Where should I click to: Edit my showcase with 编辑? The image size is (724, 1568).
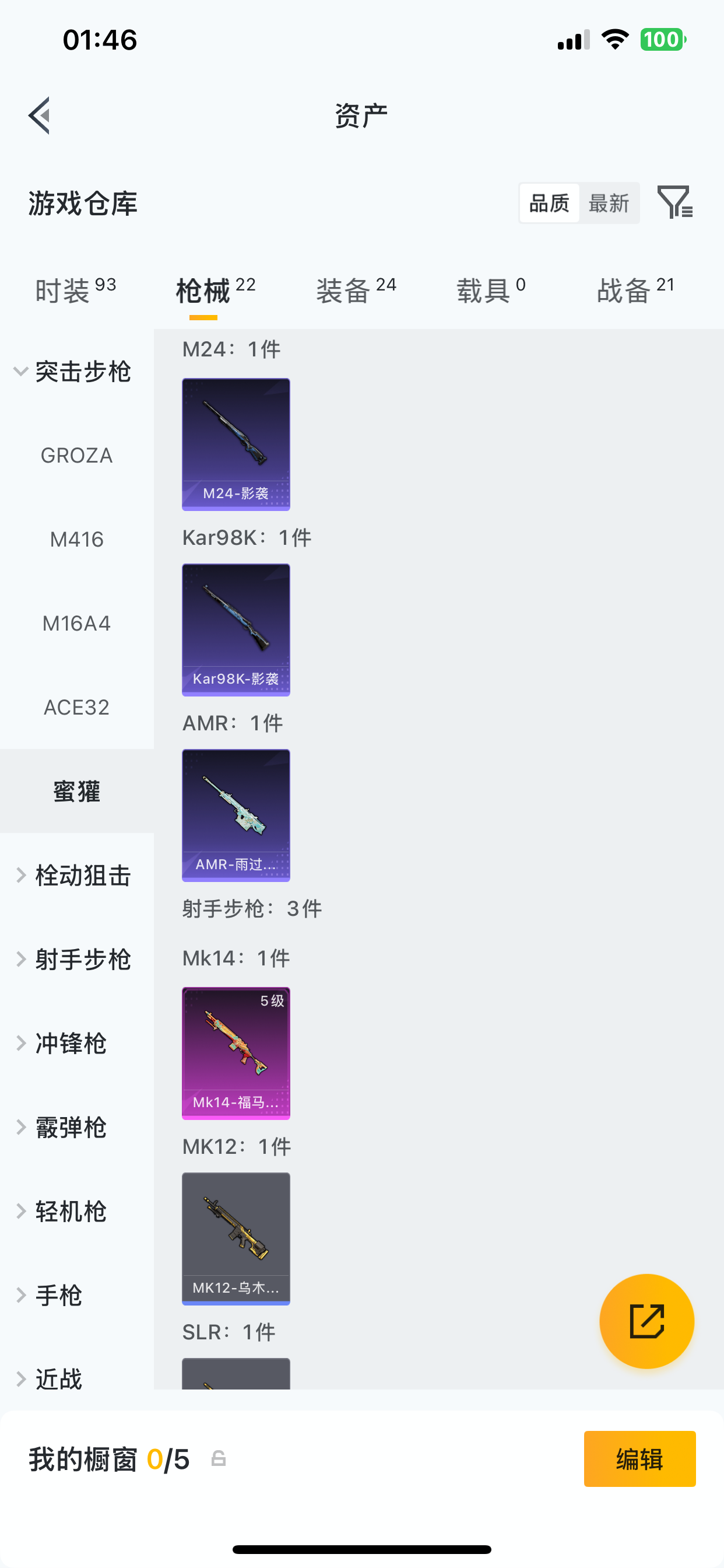639,1459
